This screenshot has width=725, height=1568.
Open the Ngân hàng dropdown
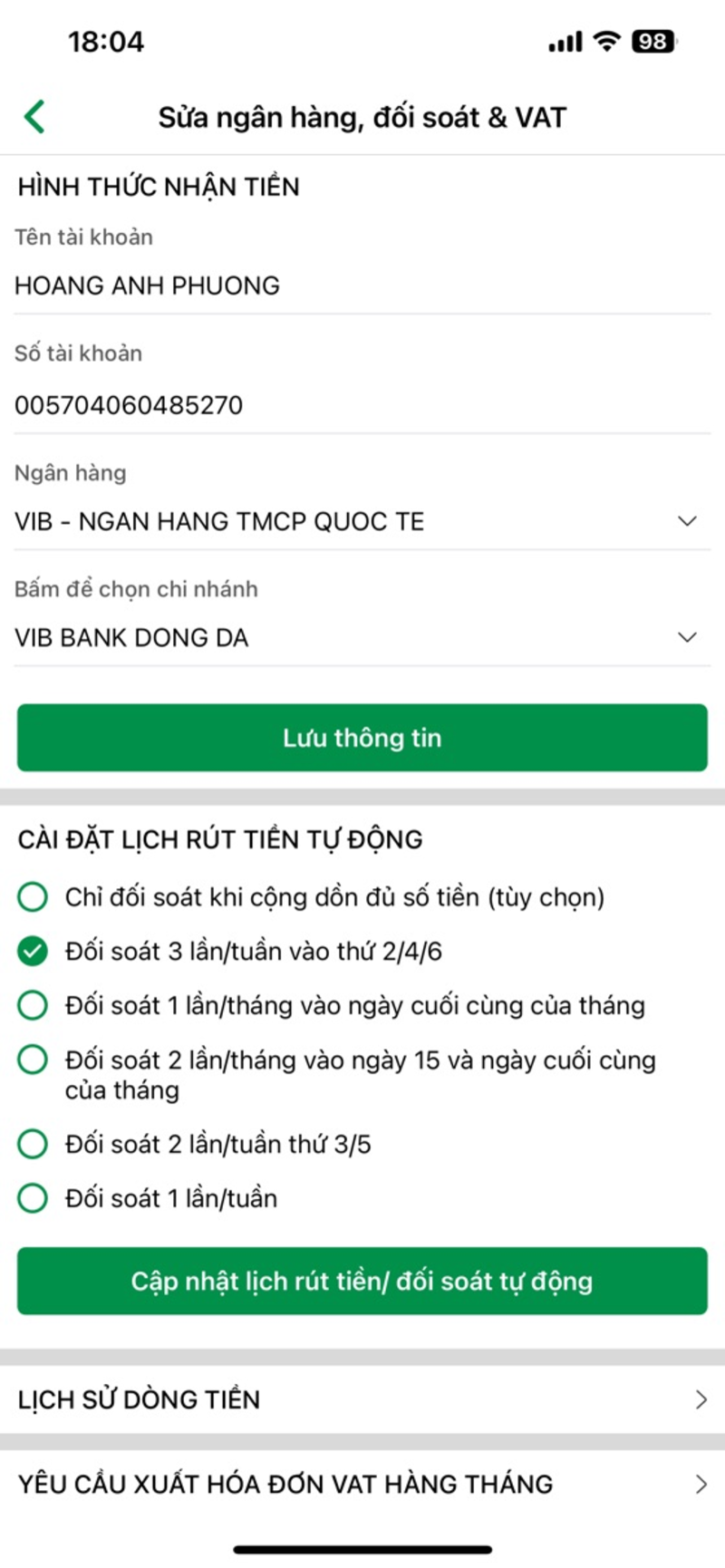point(362,521)
